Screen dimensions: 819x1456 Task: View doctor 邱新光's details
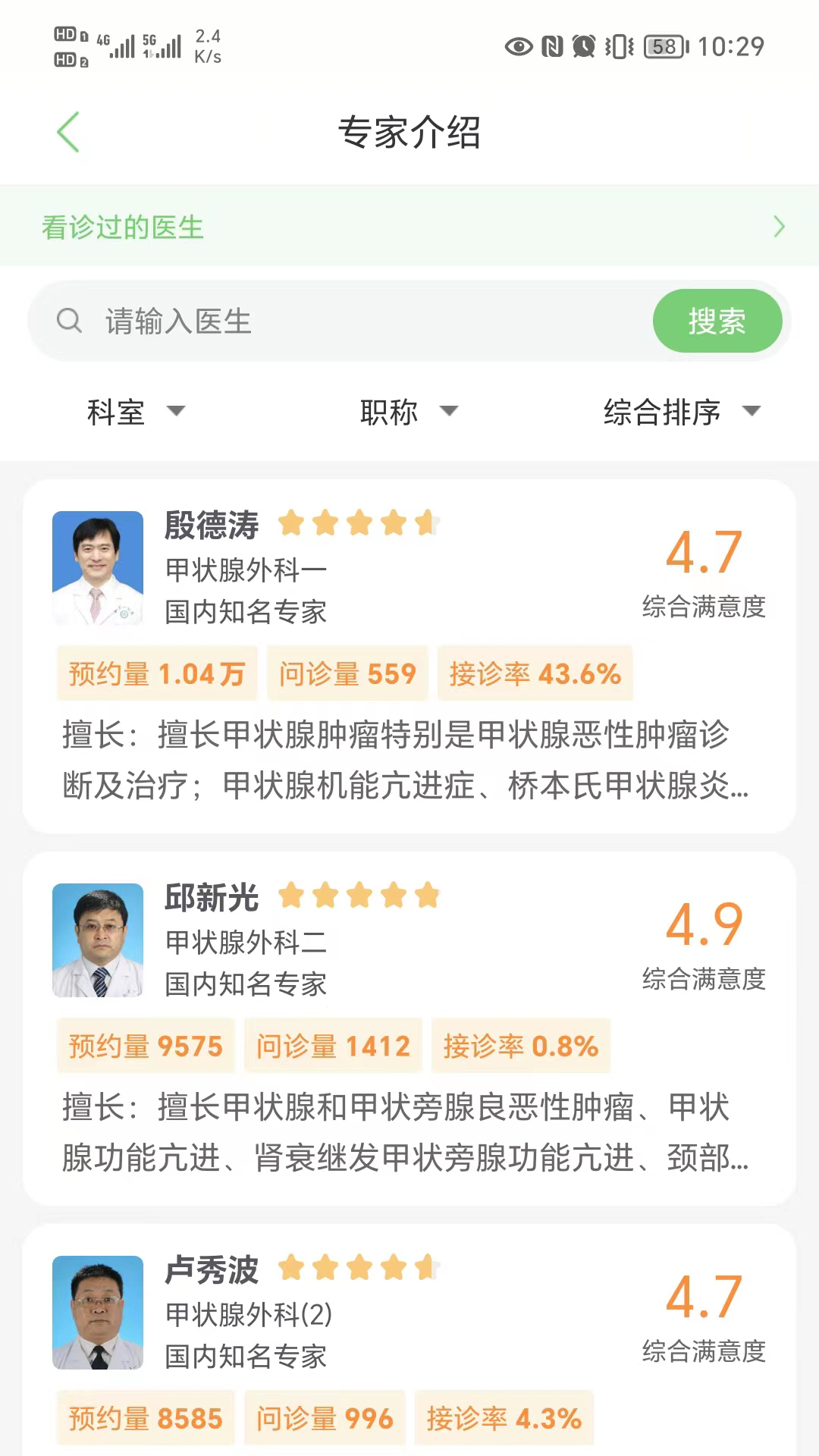pos(409,1028)
